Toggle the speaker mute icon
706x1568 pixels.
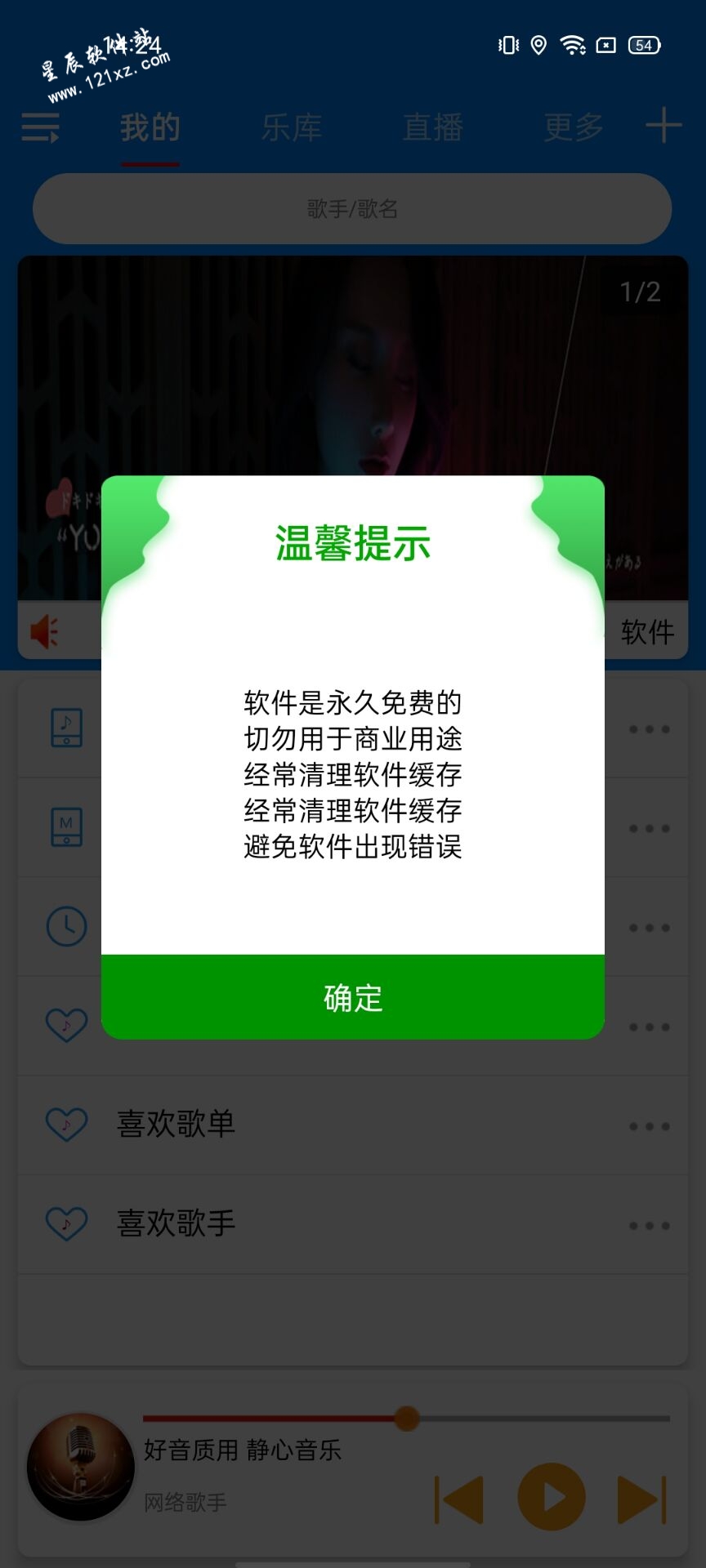tap(45, 632)
